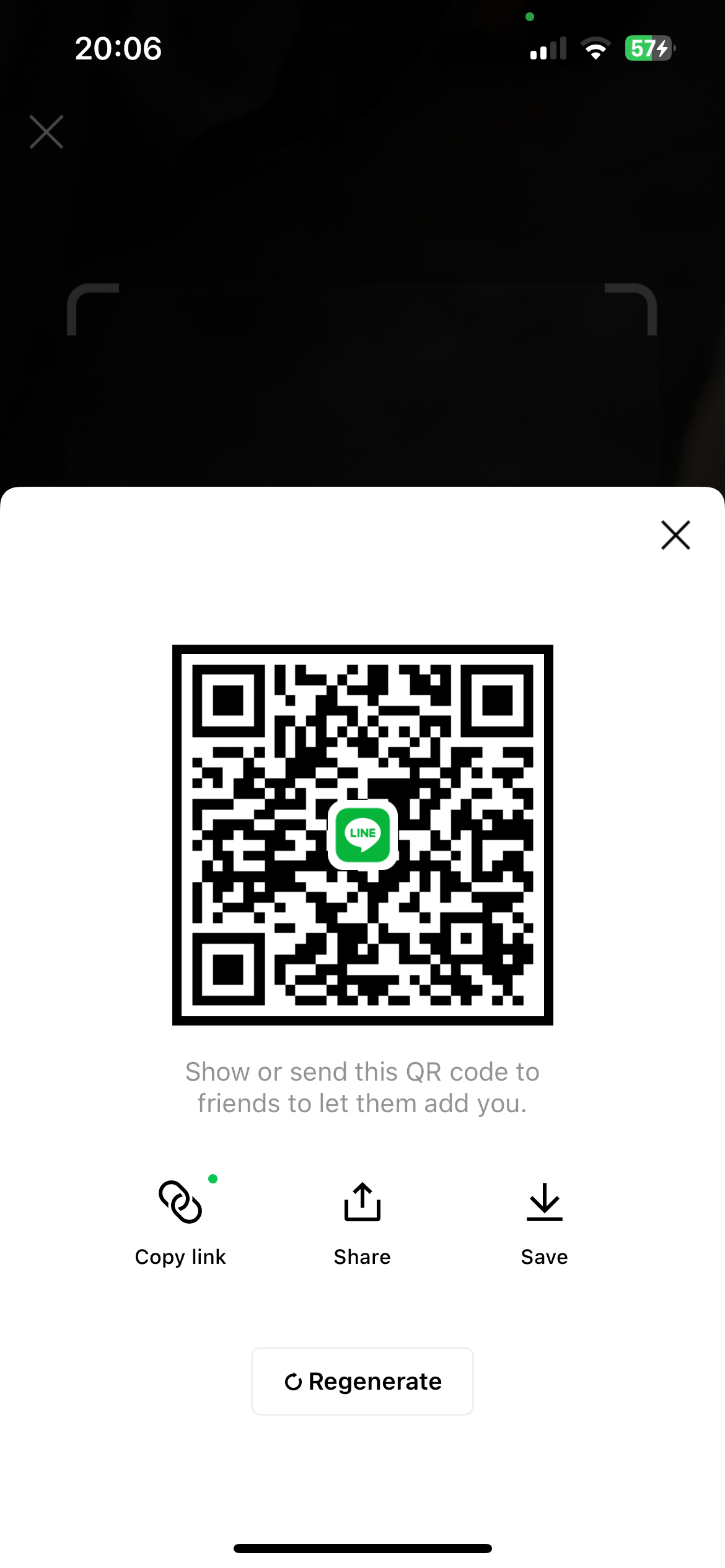Regenerate the QR code

pyautogui.click(x=362, y=1381)
